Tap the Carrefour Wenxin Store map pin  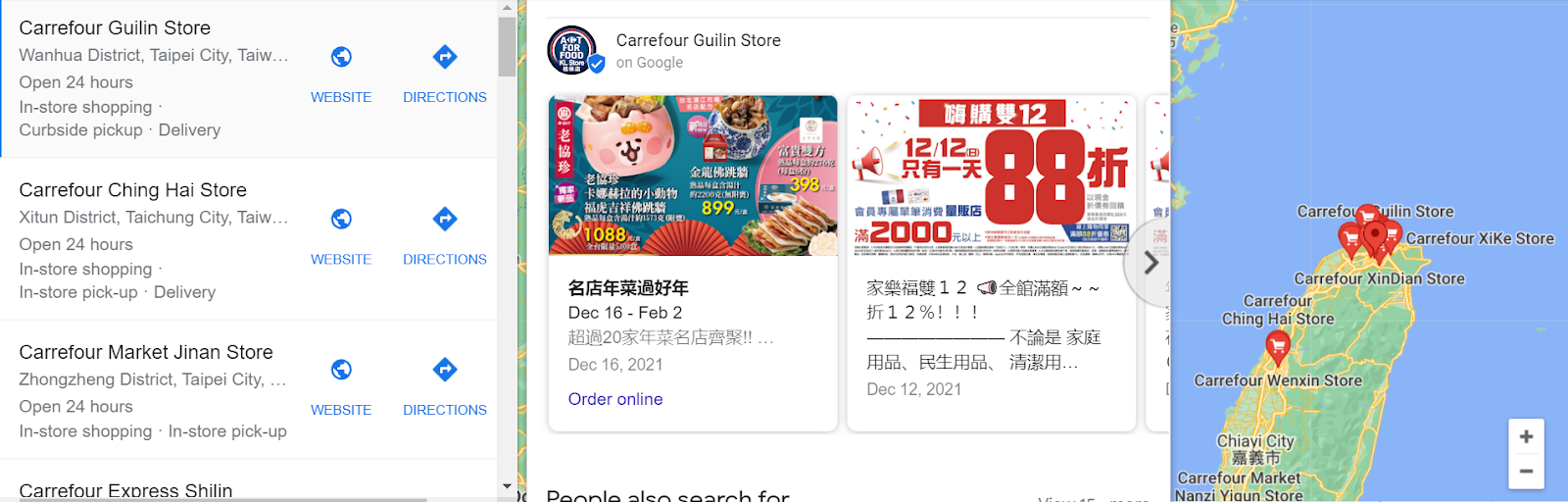coord(1277,346)
